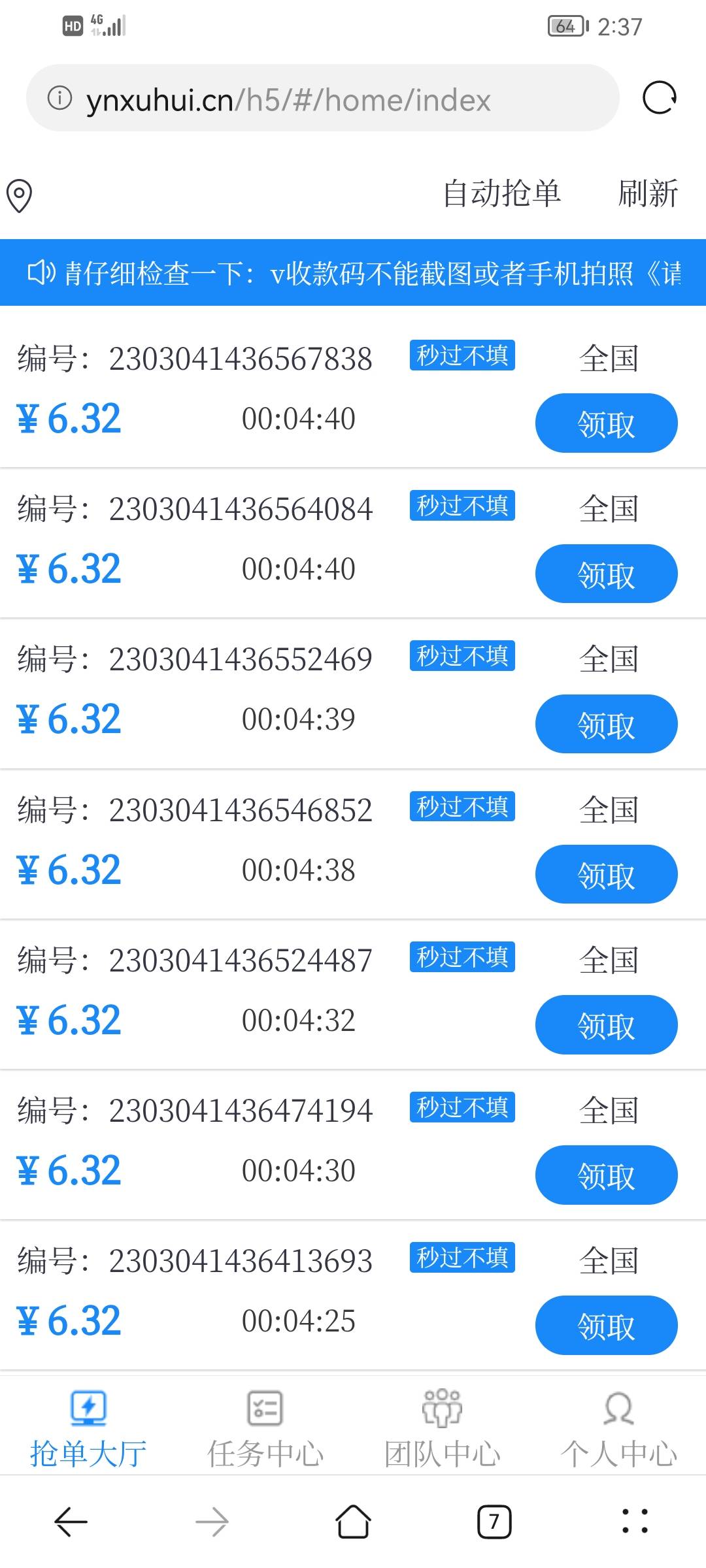Screen dimensions: 706x1568
Task: Claim order ending in 564084
Action: point(606,574)
